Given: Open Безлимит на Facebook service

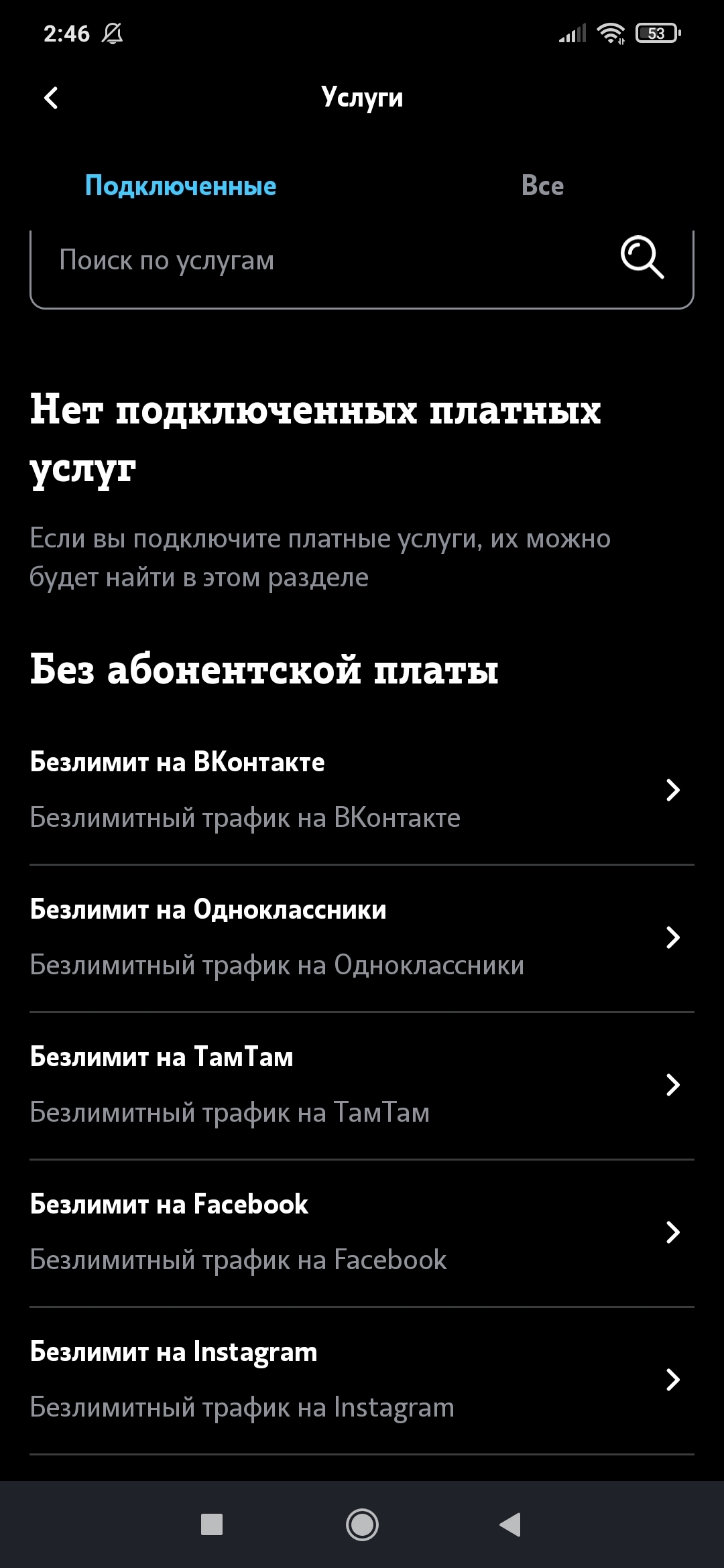Looking at the screenshot, I should pos(362,1233).
